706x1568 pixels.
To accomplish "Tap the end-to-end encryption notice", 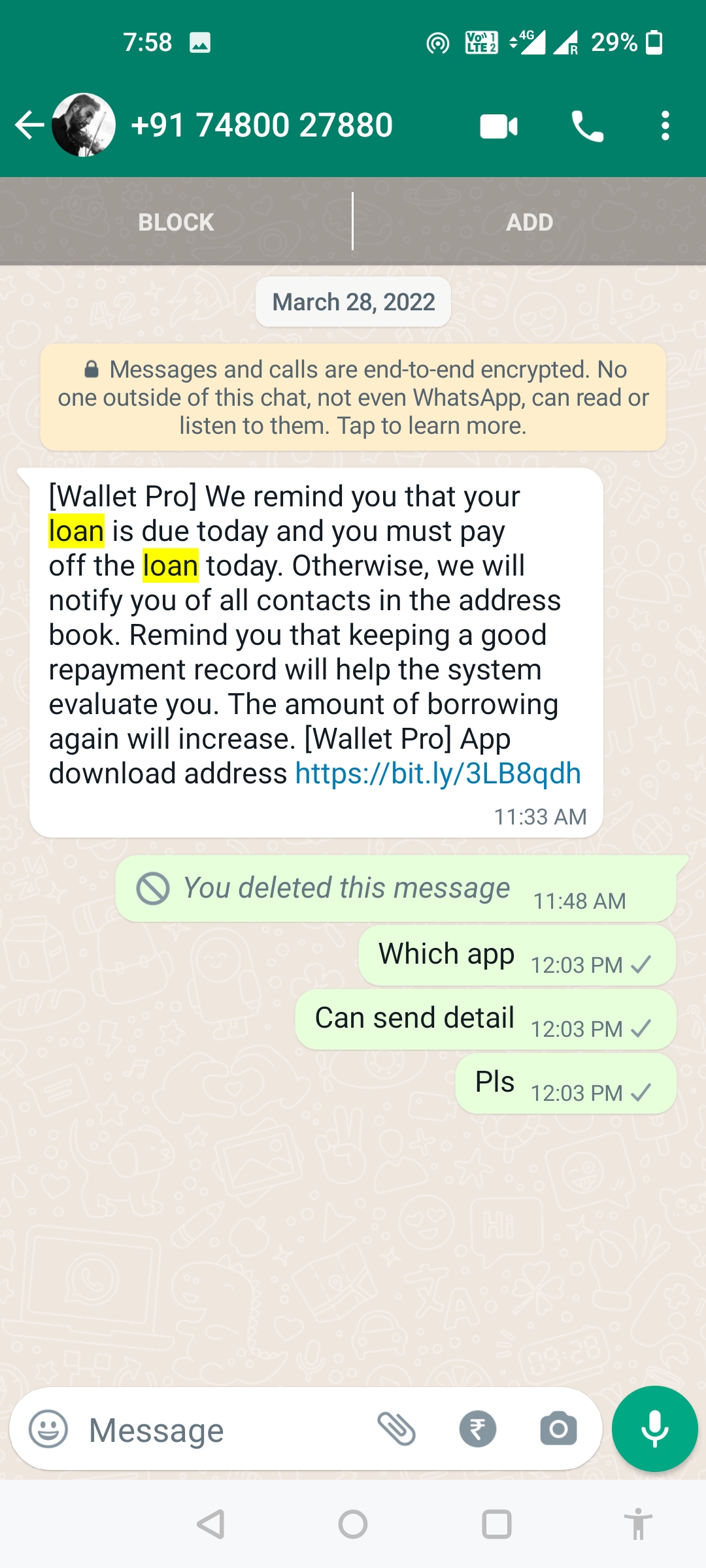I will click(353, 397).
